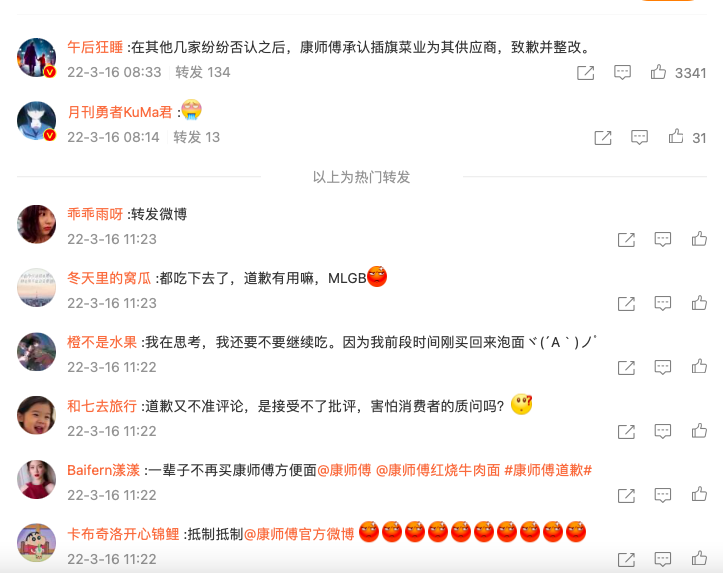The image size is (723, 573).
Task: Open comments on 午后狂睡's repost
Action: [622, 72]
